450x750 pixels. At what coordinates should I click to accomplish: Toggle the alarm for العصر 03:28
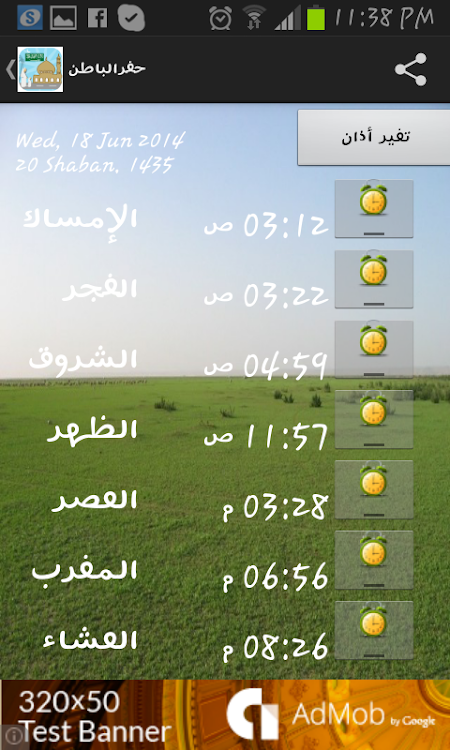374,490
